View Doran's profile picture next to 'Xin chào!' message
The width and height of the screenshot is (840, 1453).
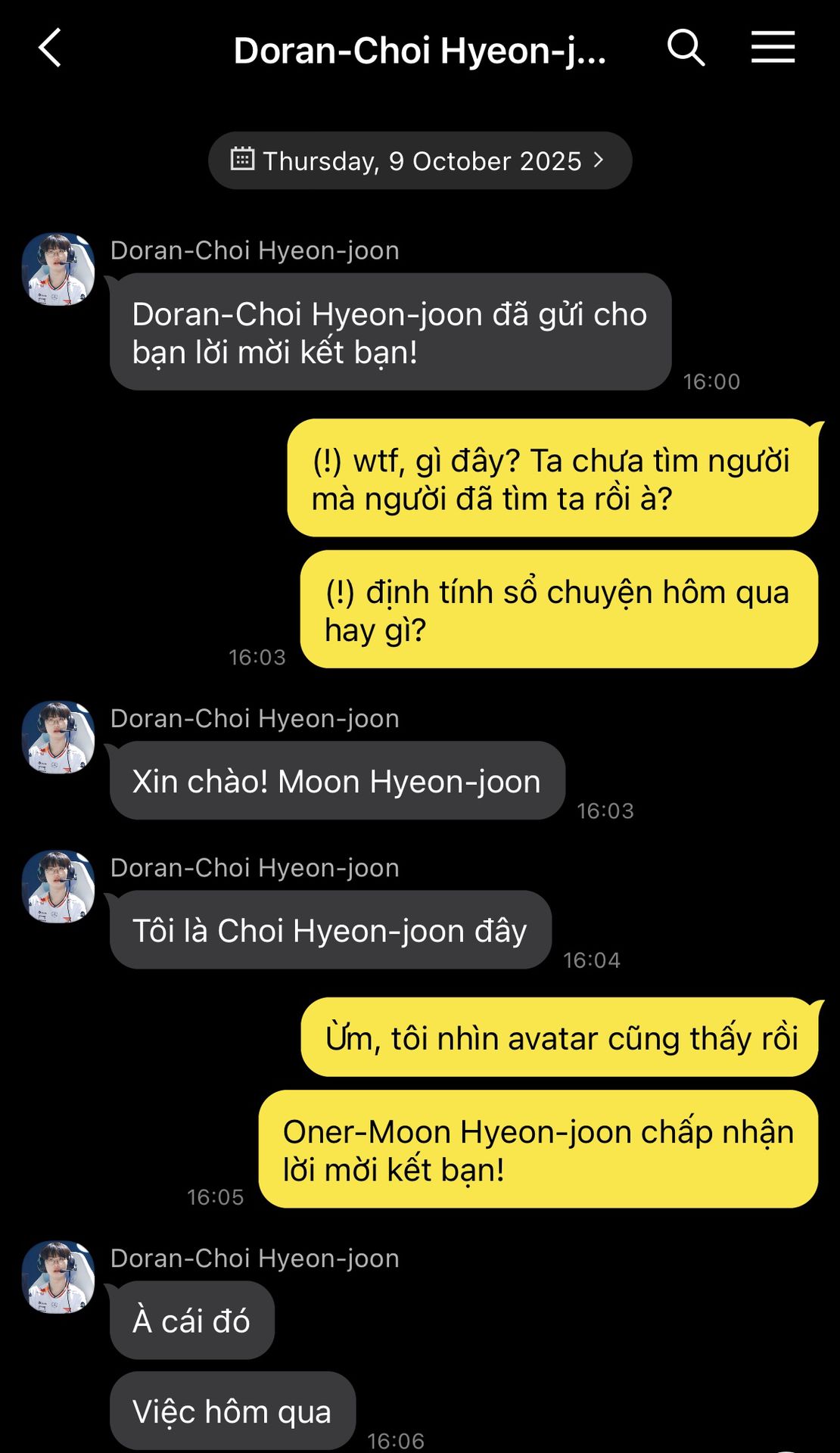point(58,737)
